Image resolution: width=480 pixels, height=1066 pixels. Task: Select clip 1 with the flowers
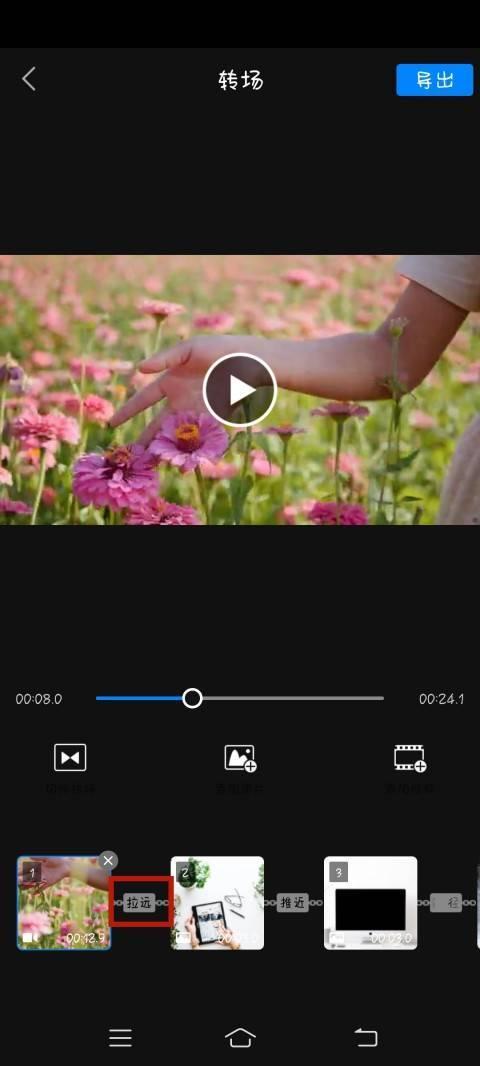point(64,903)
